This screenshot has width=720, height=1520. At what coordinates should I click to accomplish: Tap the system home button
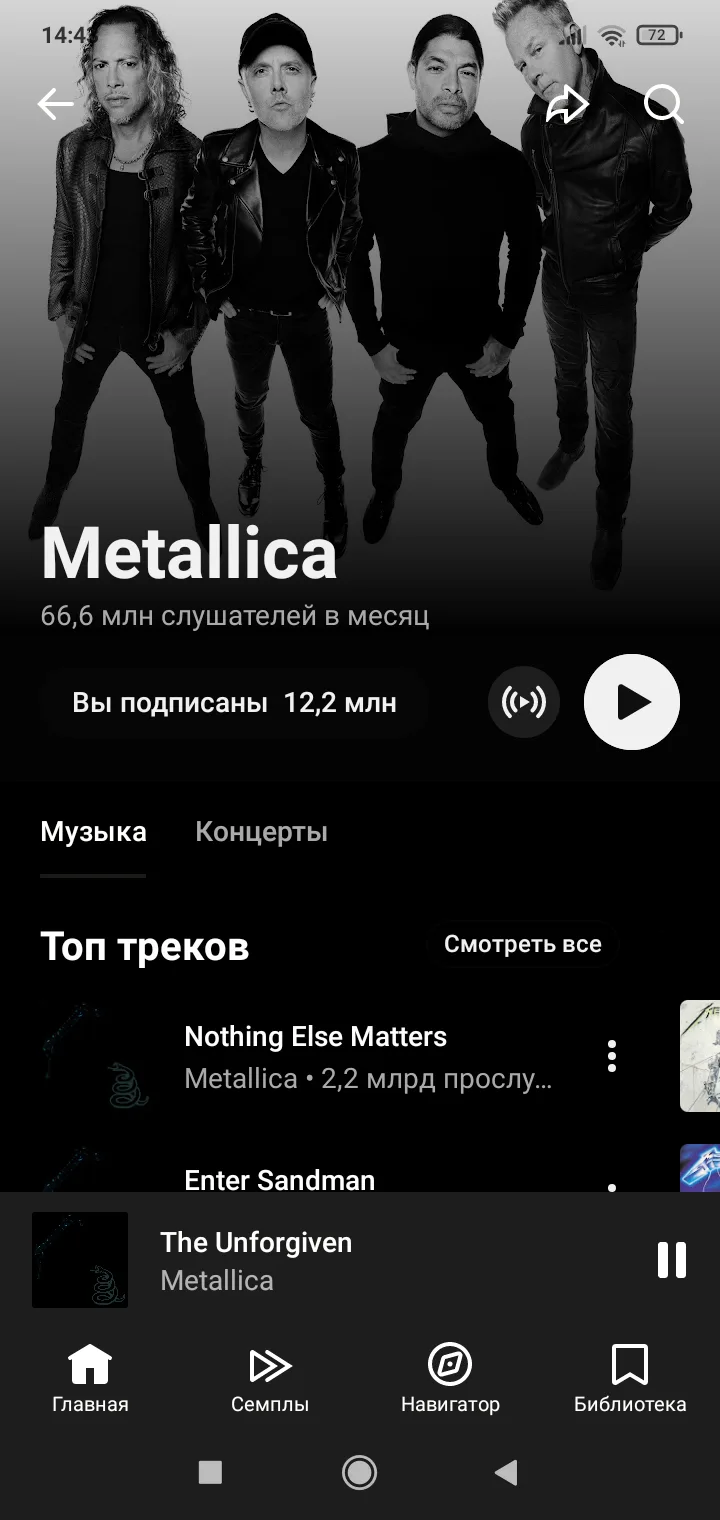click(359, 1472)
